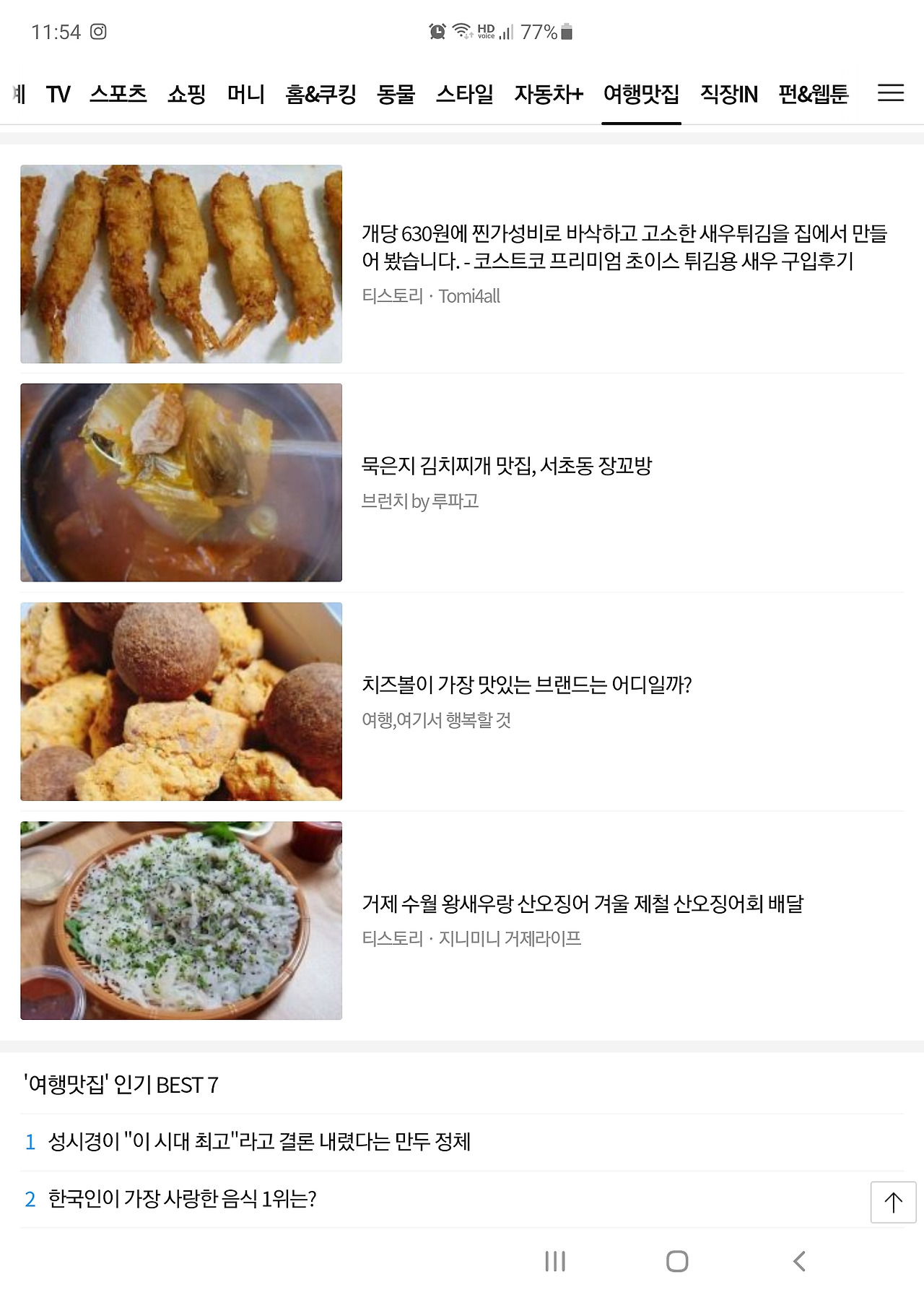Open the 쇼핑 tab

point(186,94)
